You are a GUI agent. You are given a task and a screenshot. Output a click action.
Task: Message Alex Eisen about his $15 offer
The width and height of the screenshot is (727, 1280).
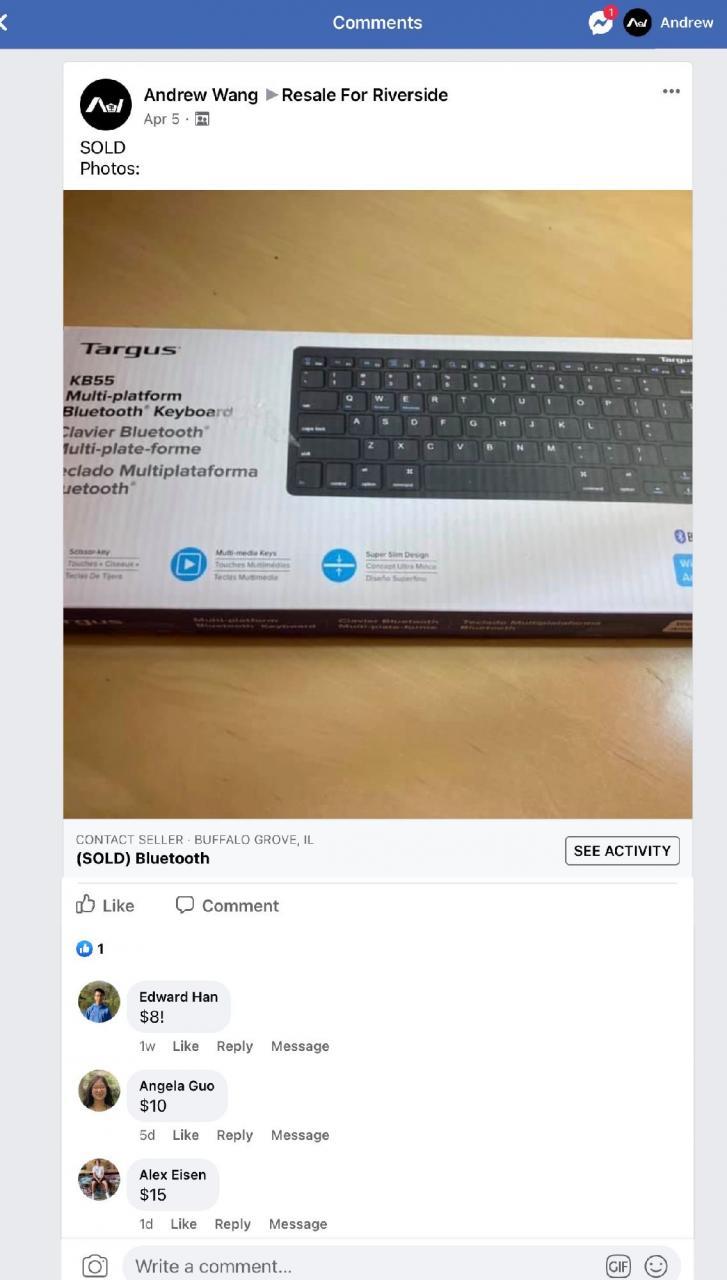pos(297,1224)
